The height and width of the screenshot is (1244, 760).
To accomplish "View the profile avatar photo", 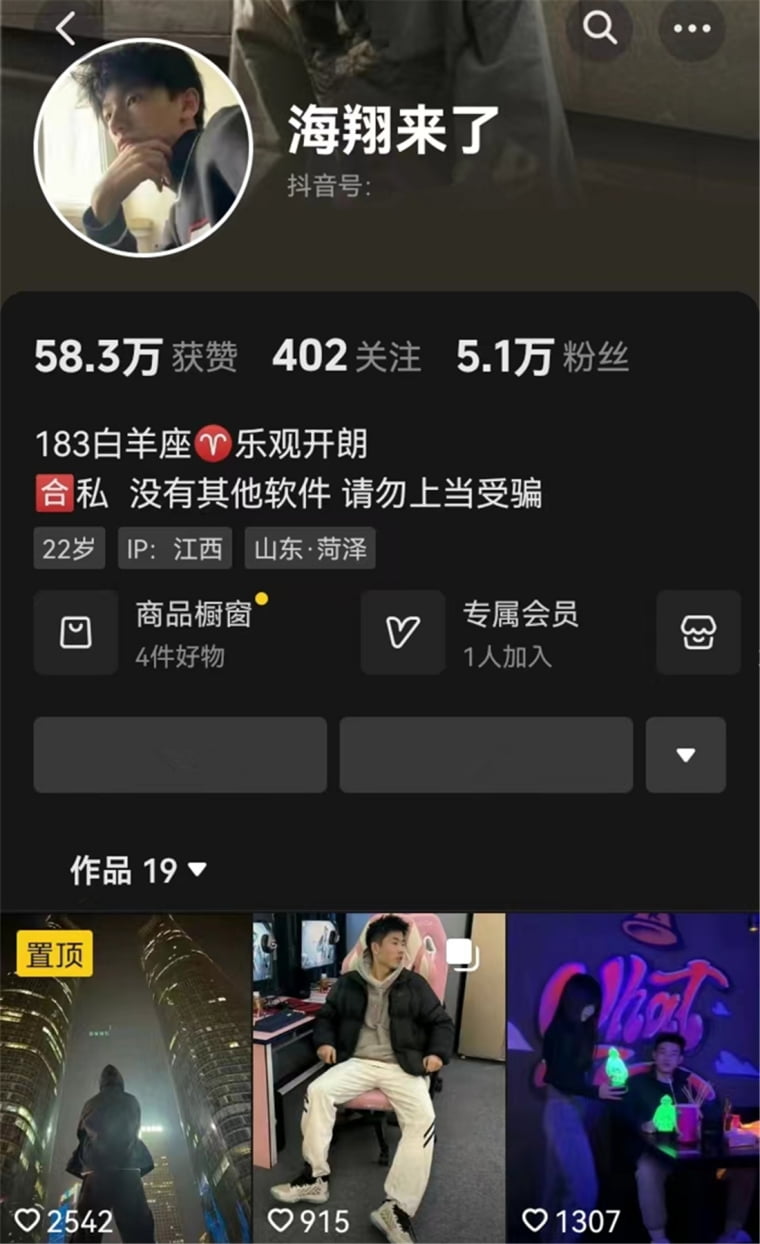I will click(143, 148).
